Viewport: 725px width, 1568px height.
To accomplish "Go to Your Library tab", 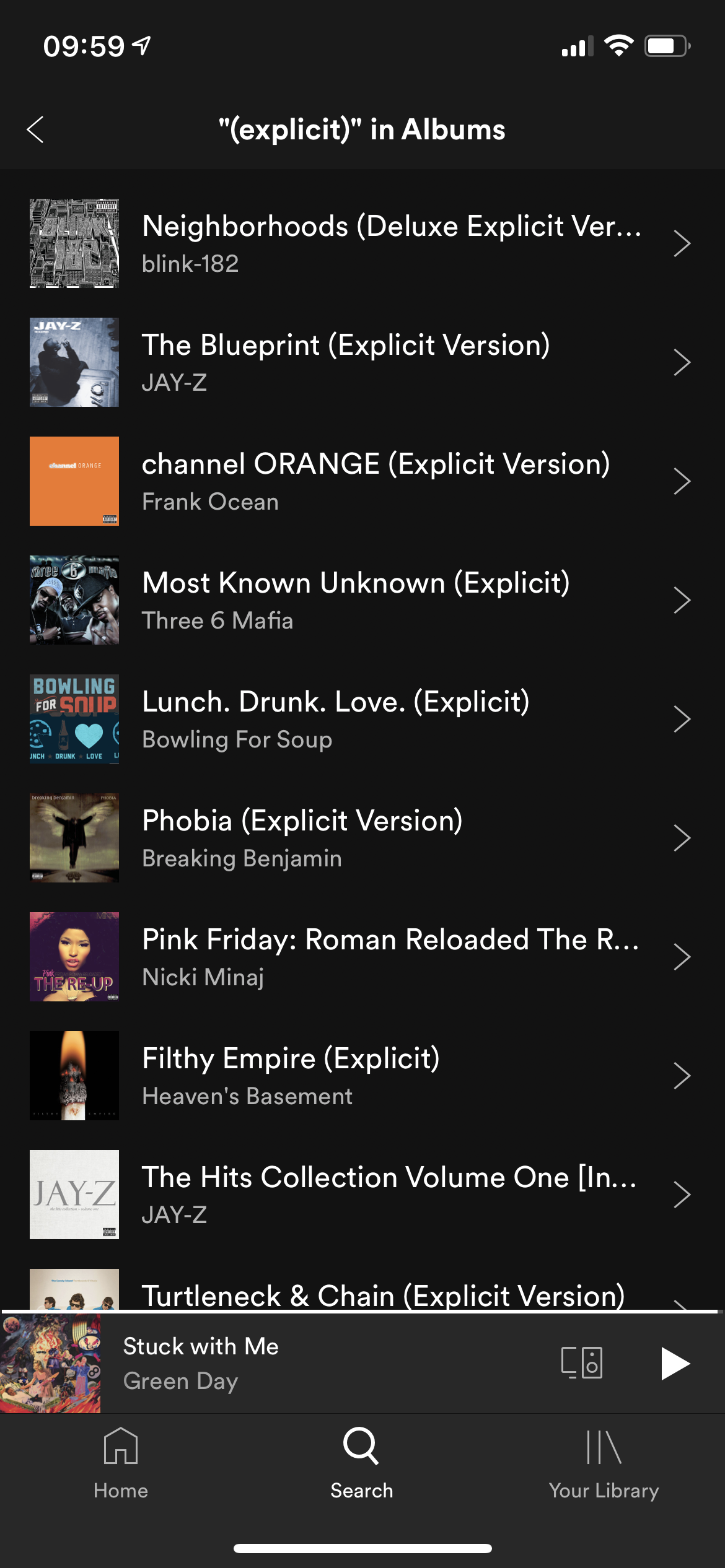I will pos(604,1463).
